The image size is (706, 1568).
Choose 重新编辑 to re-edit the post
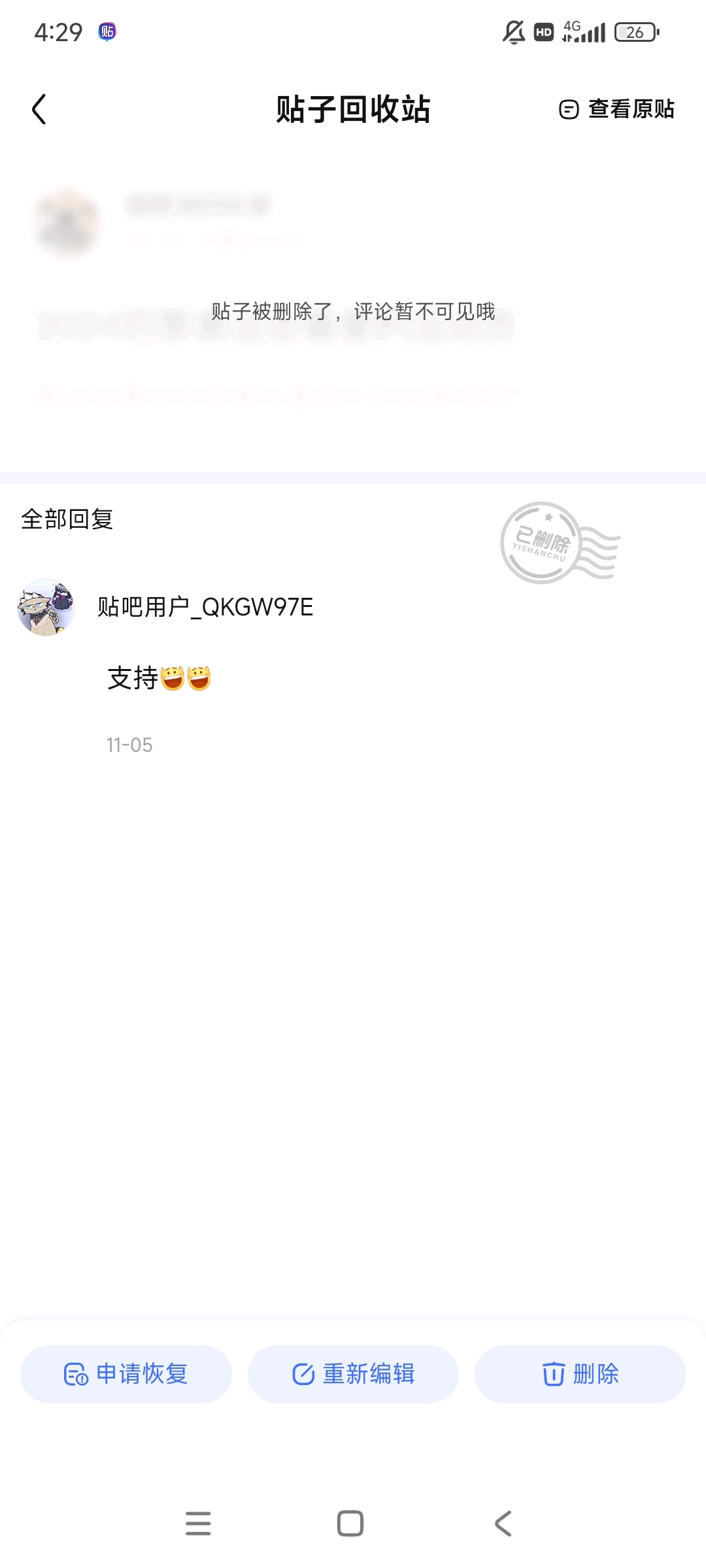pos(353,1373)
